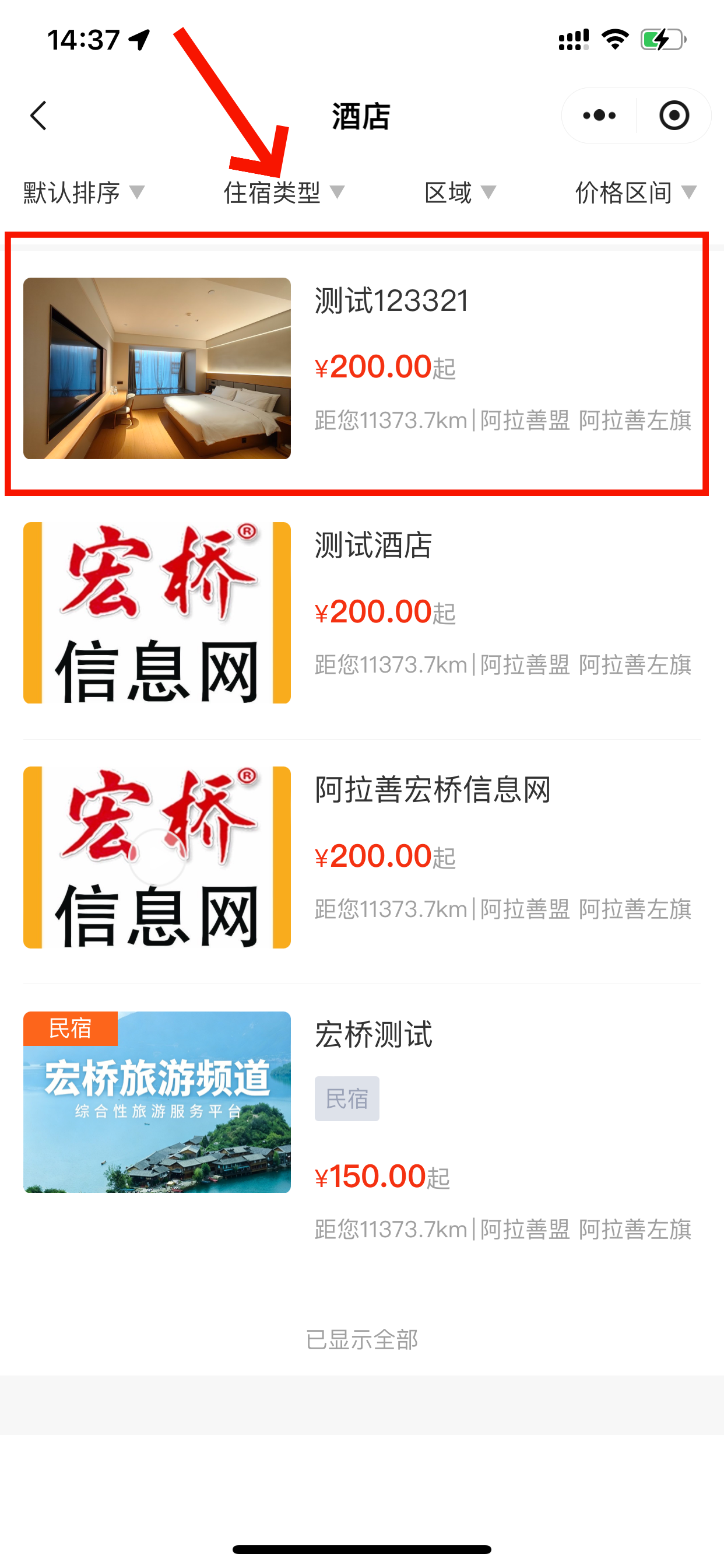Screen dimensions: 724x1568
Task: Tap the 民宿 badge on the lake photo
Action: [71, 1028]
